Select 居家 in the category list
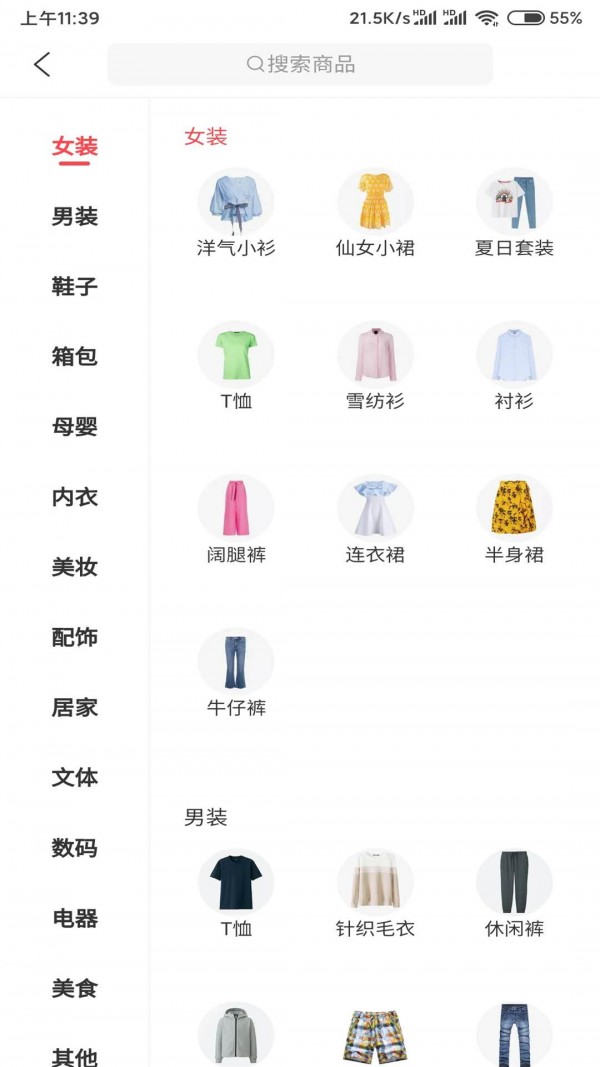This screenshot has width=600, height=1067. tap(75, 708)
